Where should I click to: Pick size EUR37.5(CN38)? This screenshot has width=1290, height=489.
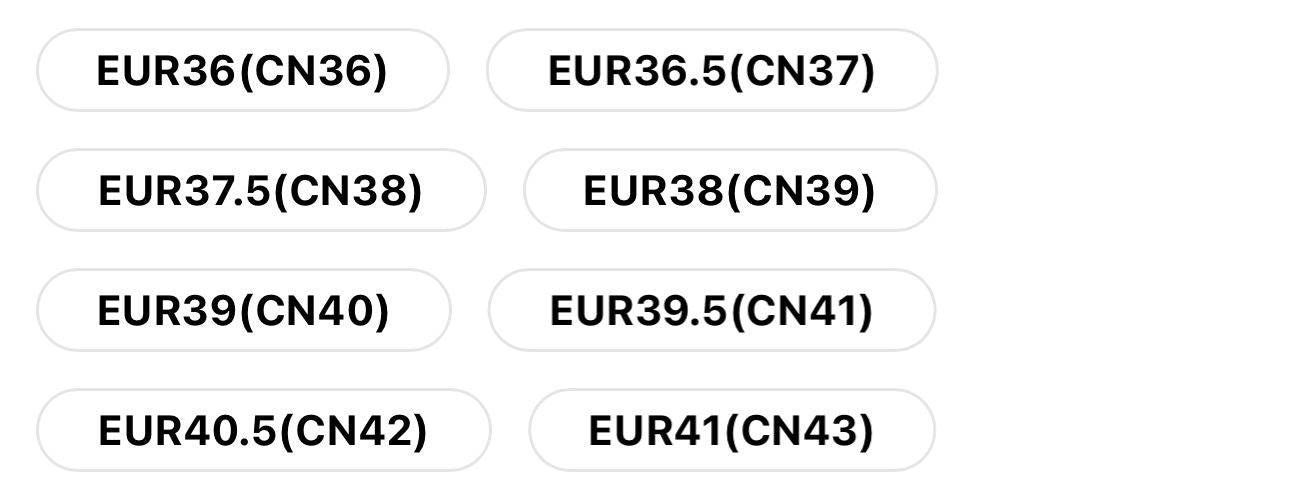click(x=260, y=190)
